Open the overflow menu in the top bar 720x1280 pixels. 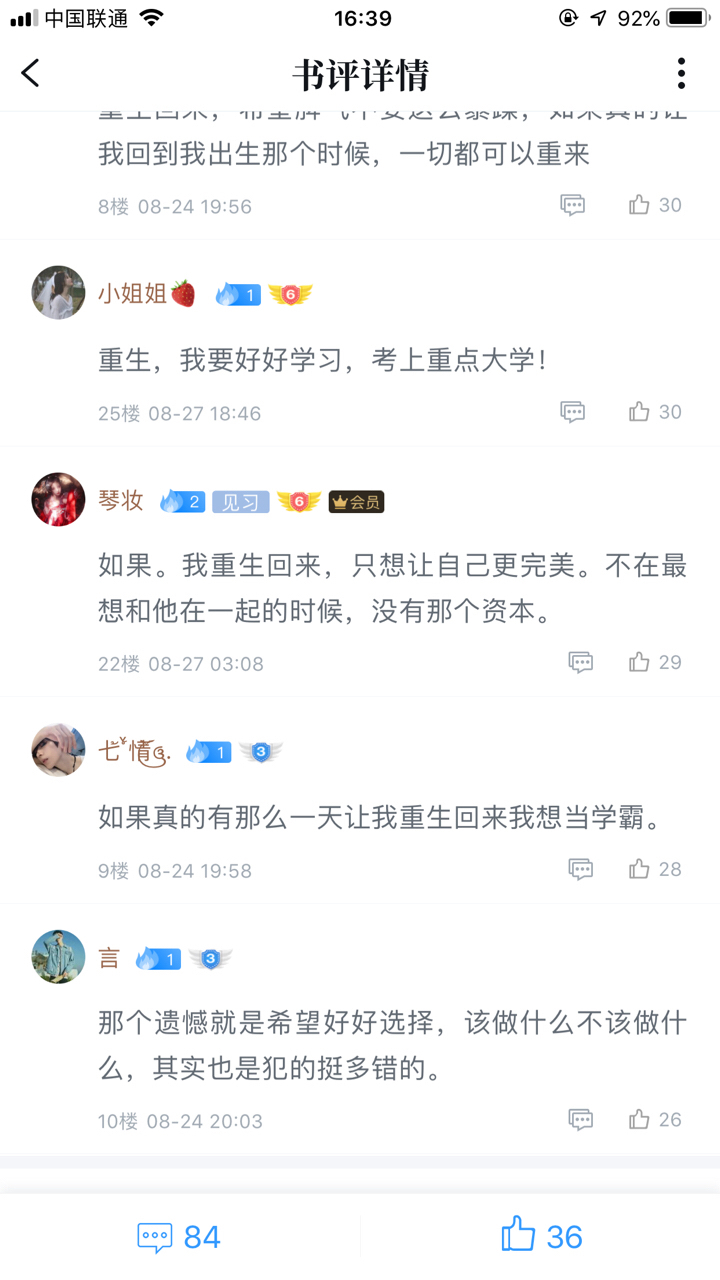click(681, 73)
